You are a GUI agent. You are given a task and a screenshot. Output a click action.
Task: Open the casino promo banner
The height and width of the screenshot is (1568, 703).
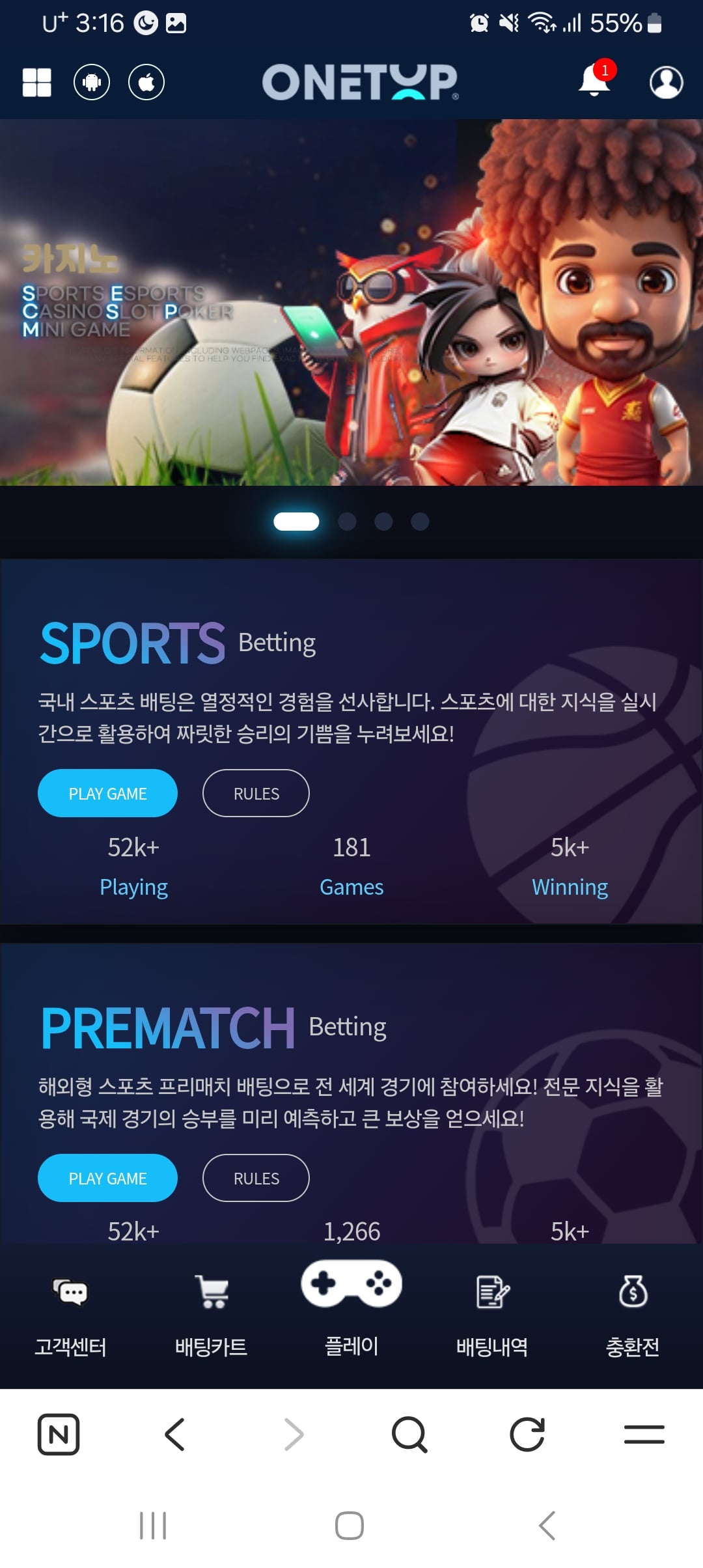pyautogui.click(x=351, y=303)
